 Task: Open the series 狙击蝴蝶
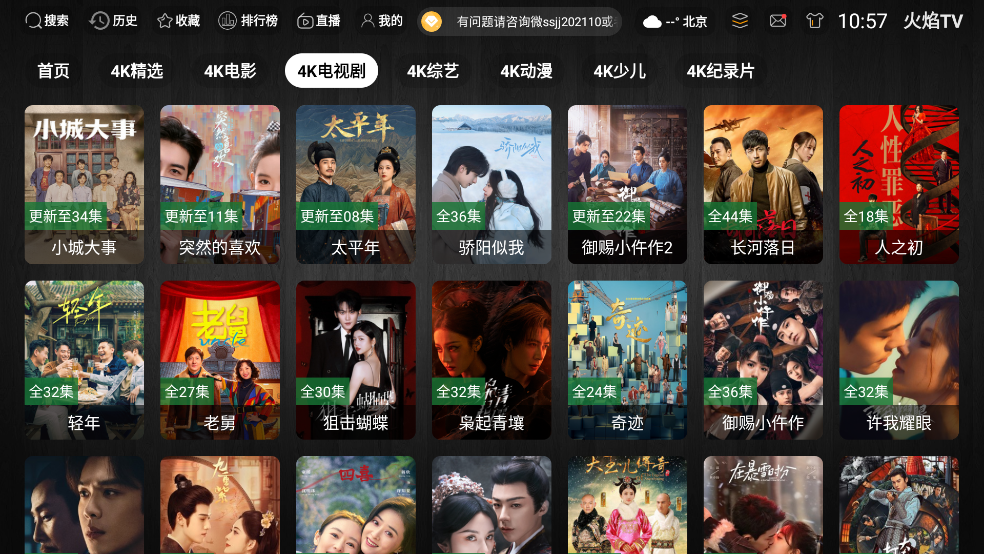(355, 360)
